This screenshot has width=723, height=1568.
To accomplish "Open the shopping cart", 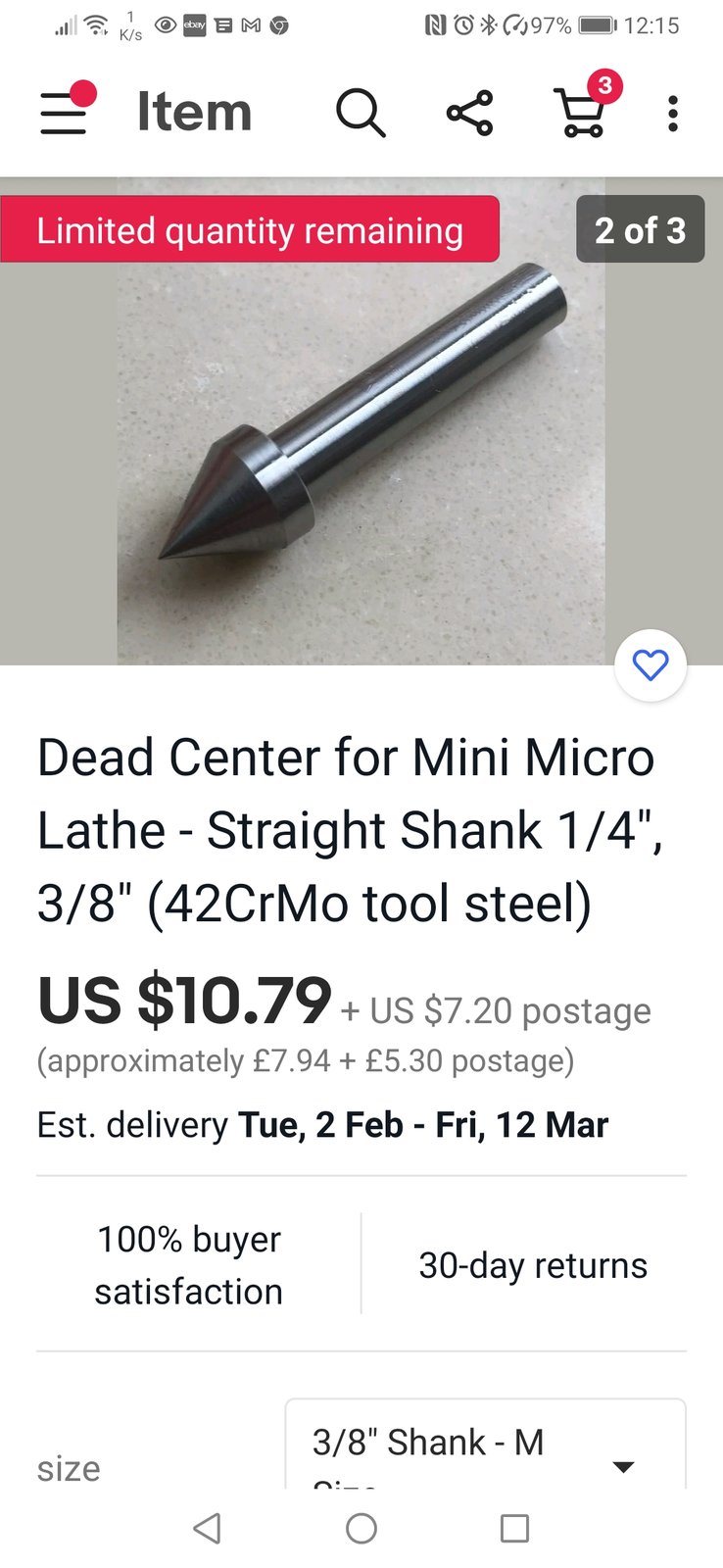I will tap(581, 111).
